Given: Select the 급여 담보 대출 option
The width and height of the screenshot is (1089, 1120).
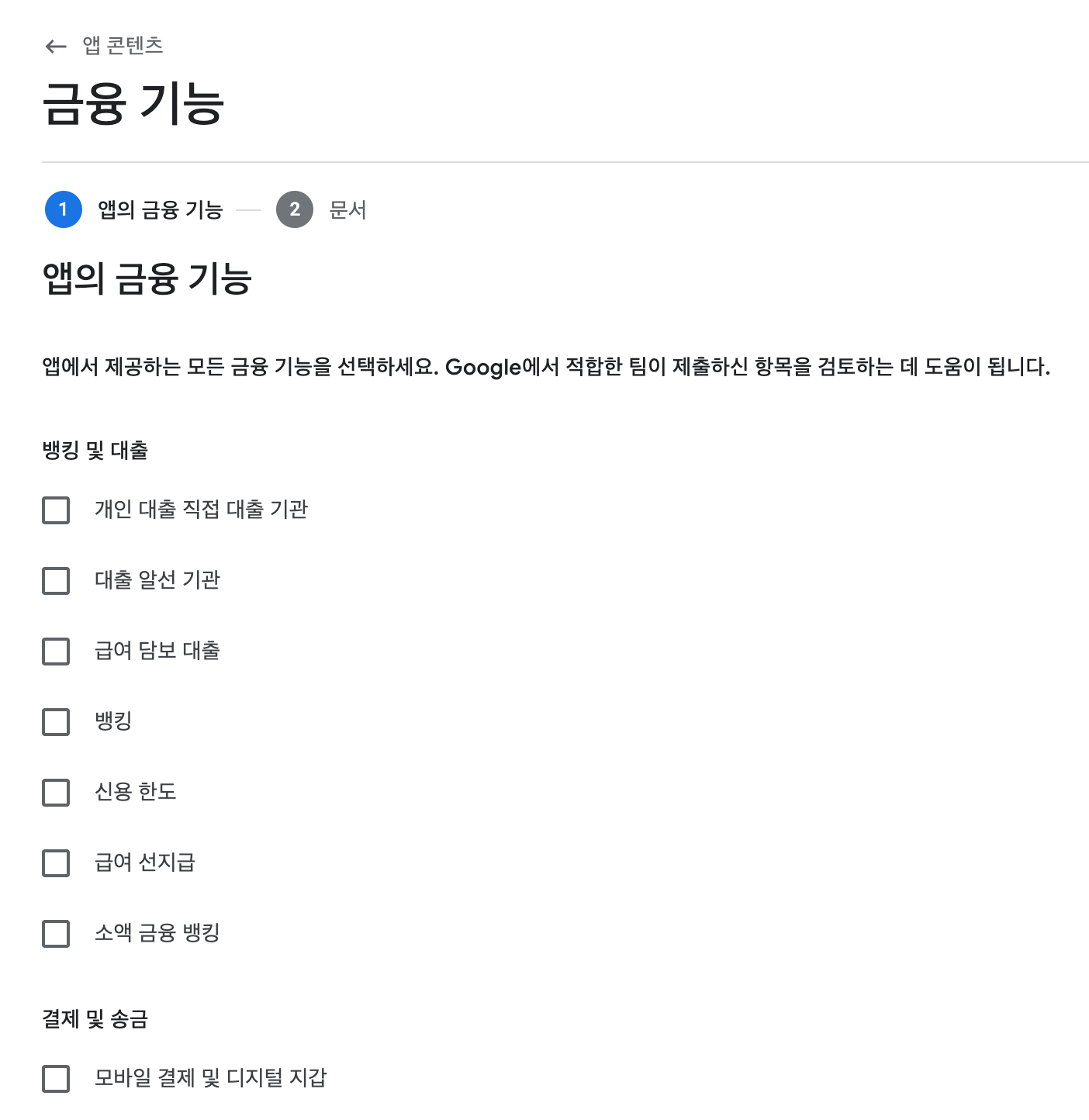Looking at the screenshot, I should tap(56, 652).
